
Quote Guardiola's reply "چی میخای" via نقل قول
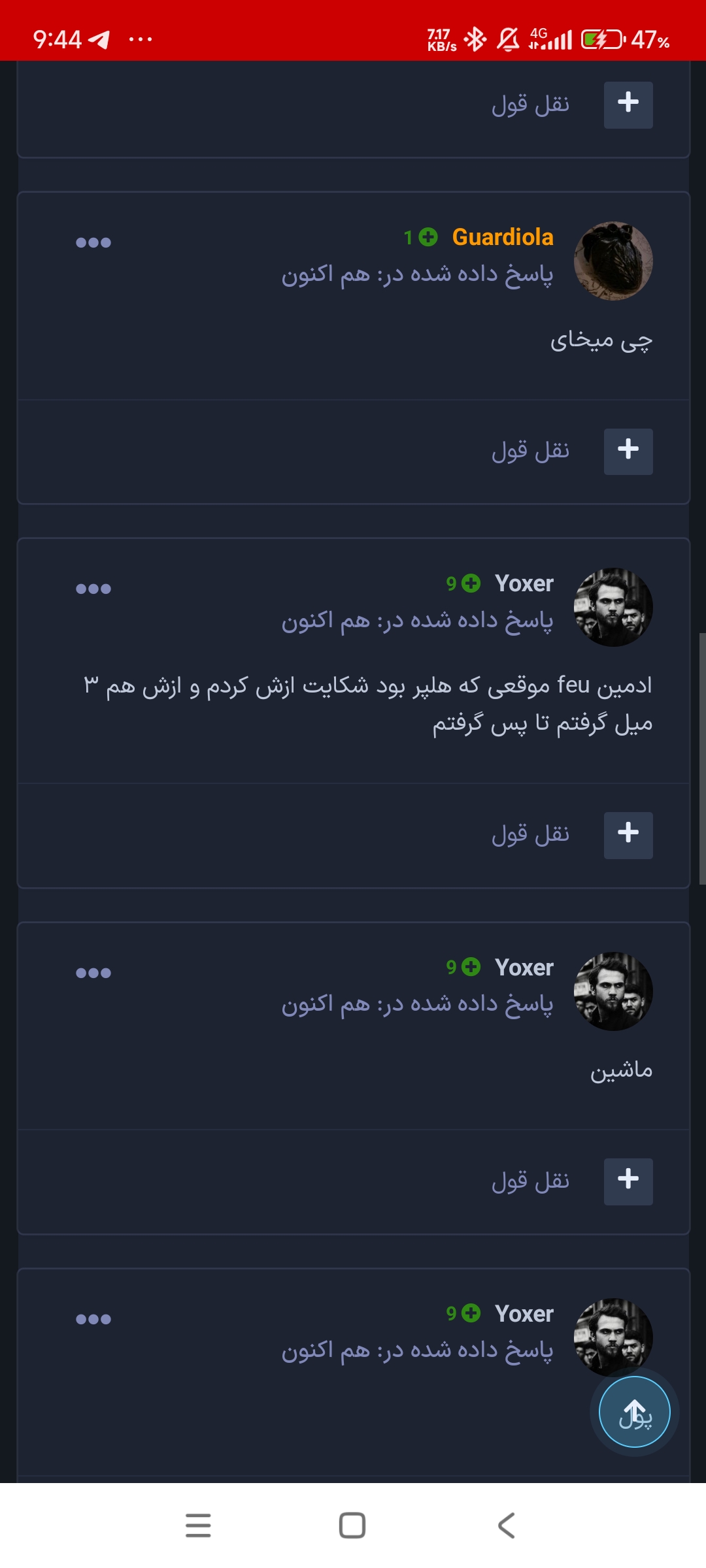tap(530, 451)
